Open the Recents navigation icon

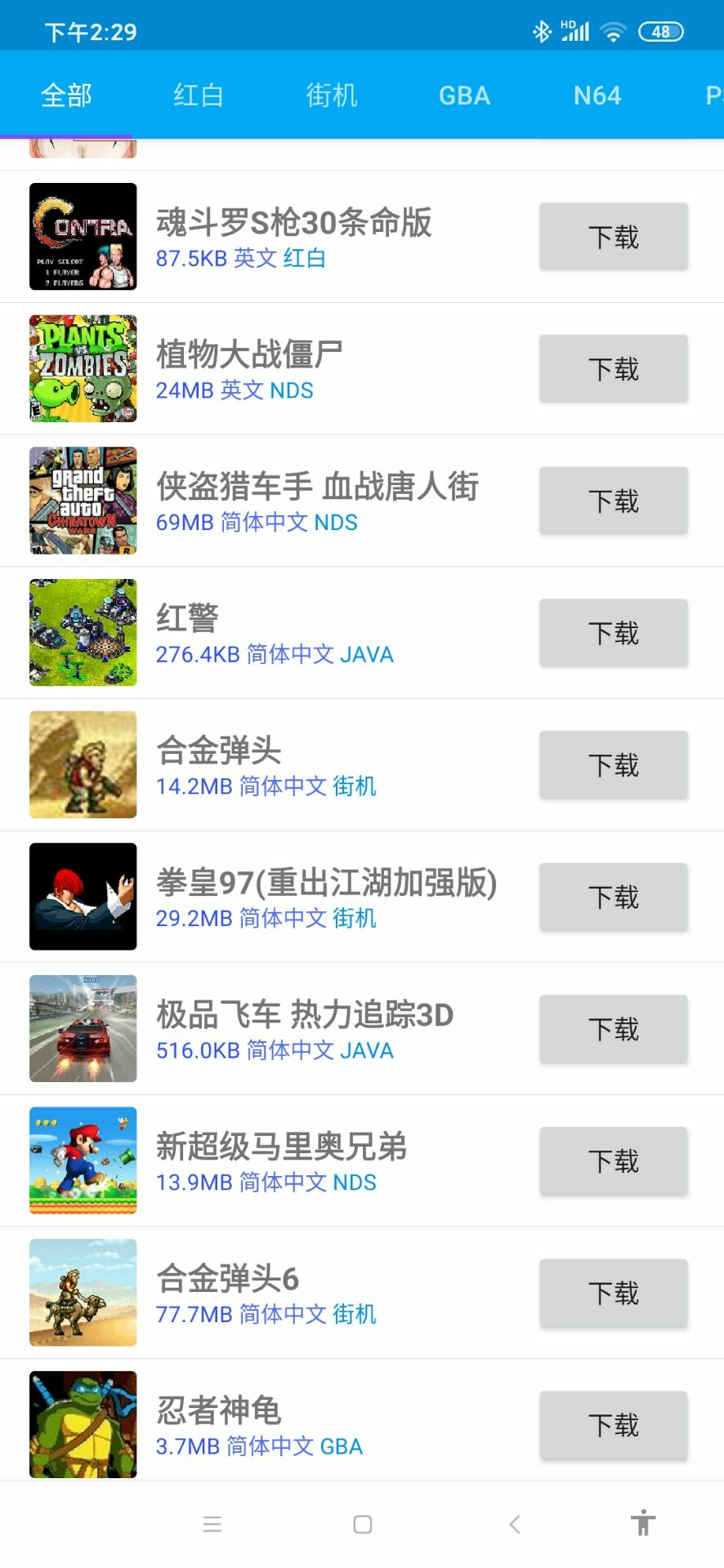212,1524
